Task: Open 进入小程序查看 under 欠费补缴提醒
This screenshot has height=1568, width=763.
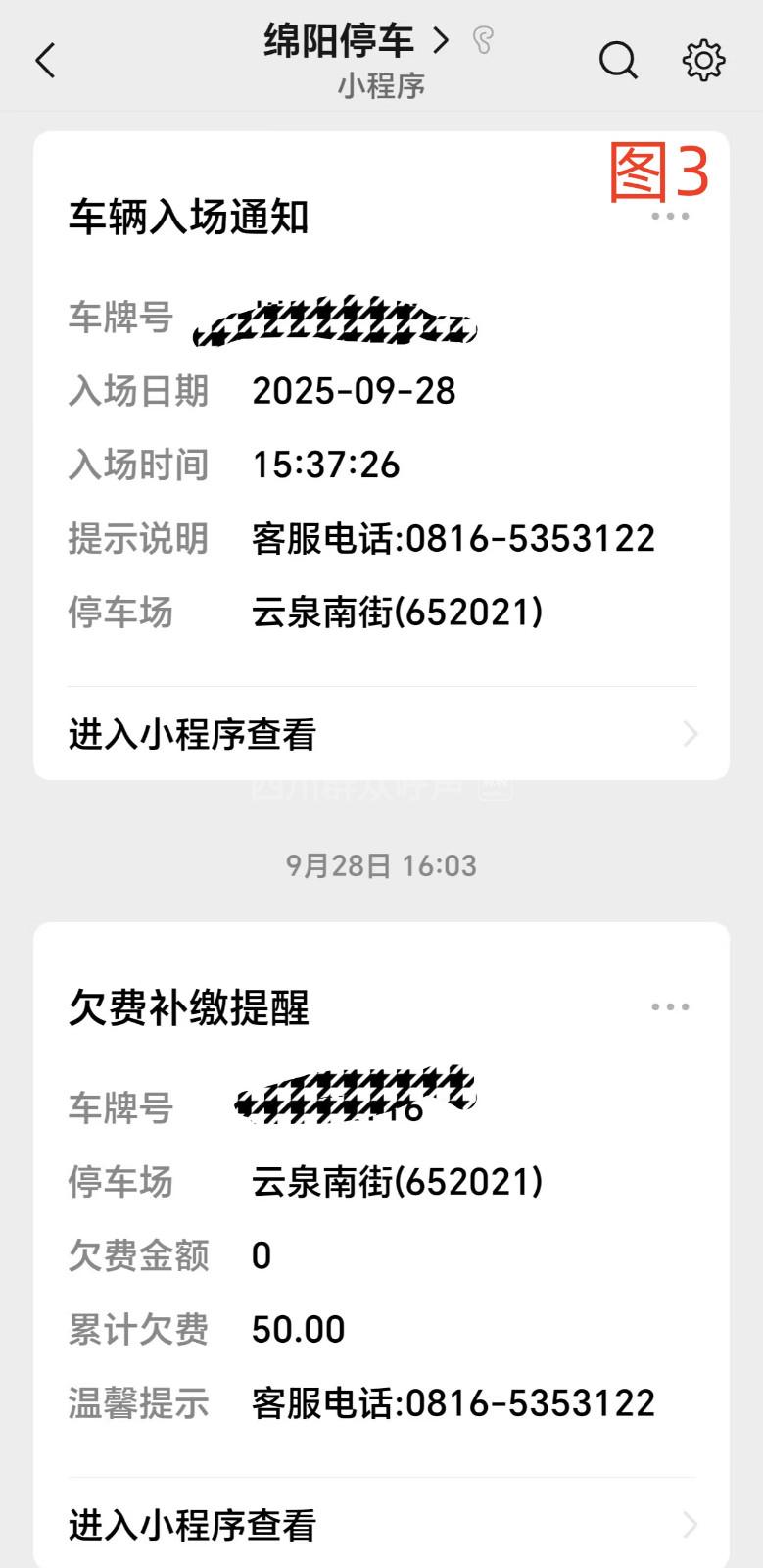Action: (x=382, y=1525)
